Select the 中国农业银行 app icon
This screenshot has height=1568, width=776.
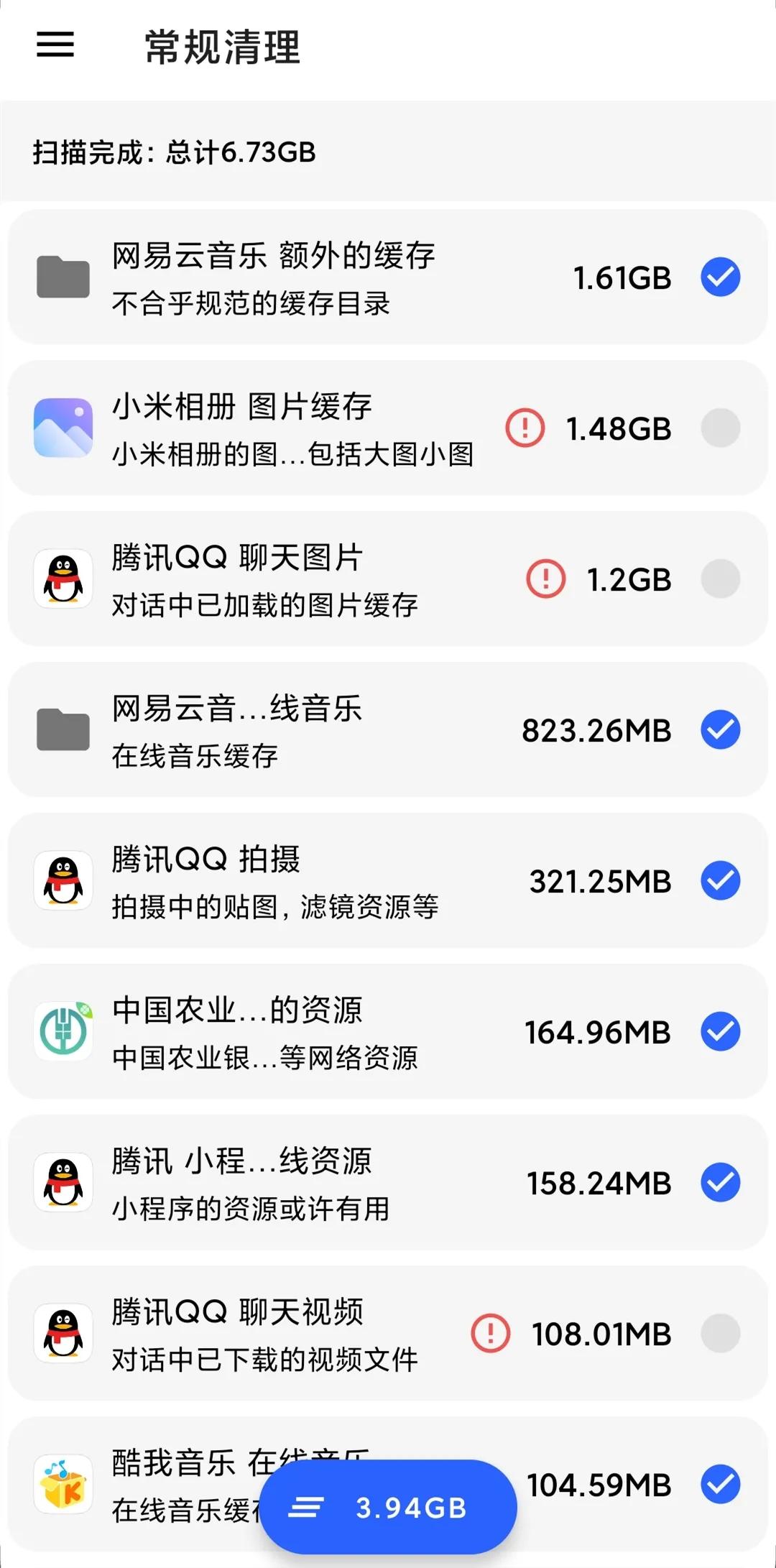tap(63, 1030)
